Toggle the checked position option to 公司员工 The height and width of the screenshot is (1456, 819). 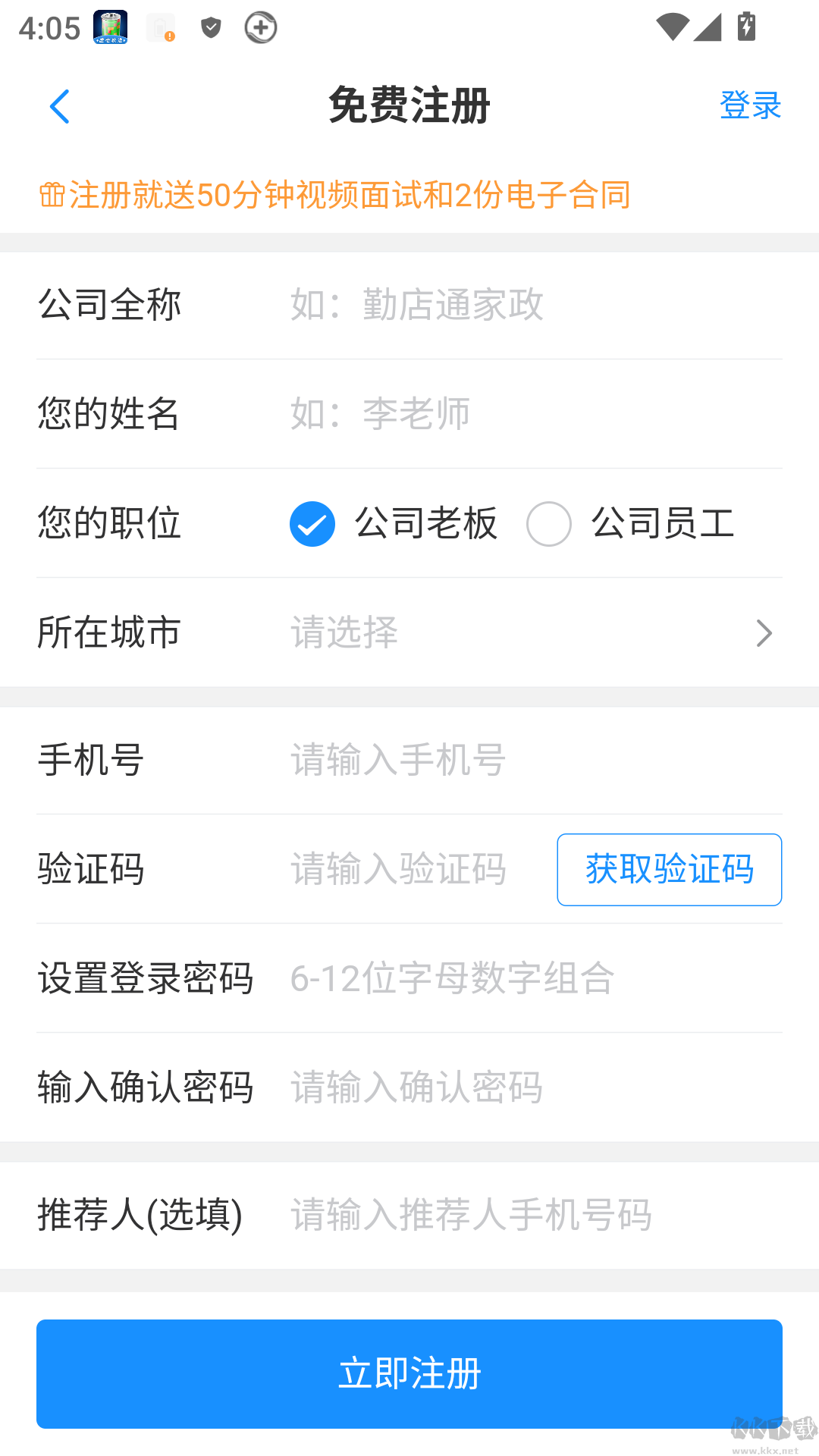[x=549, y=523]
